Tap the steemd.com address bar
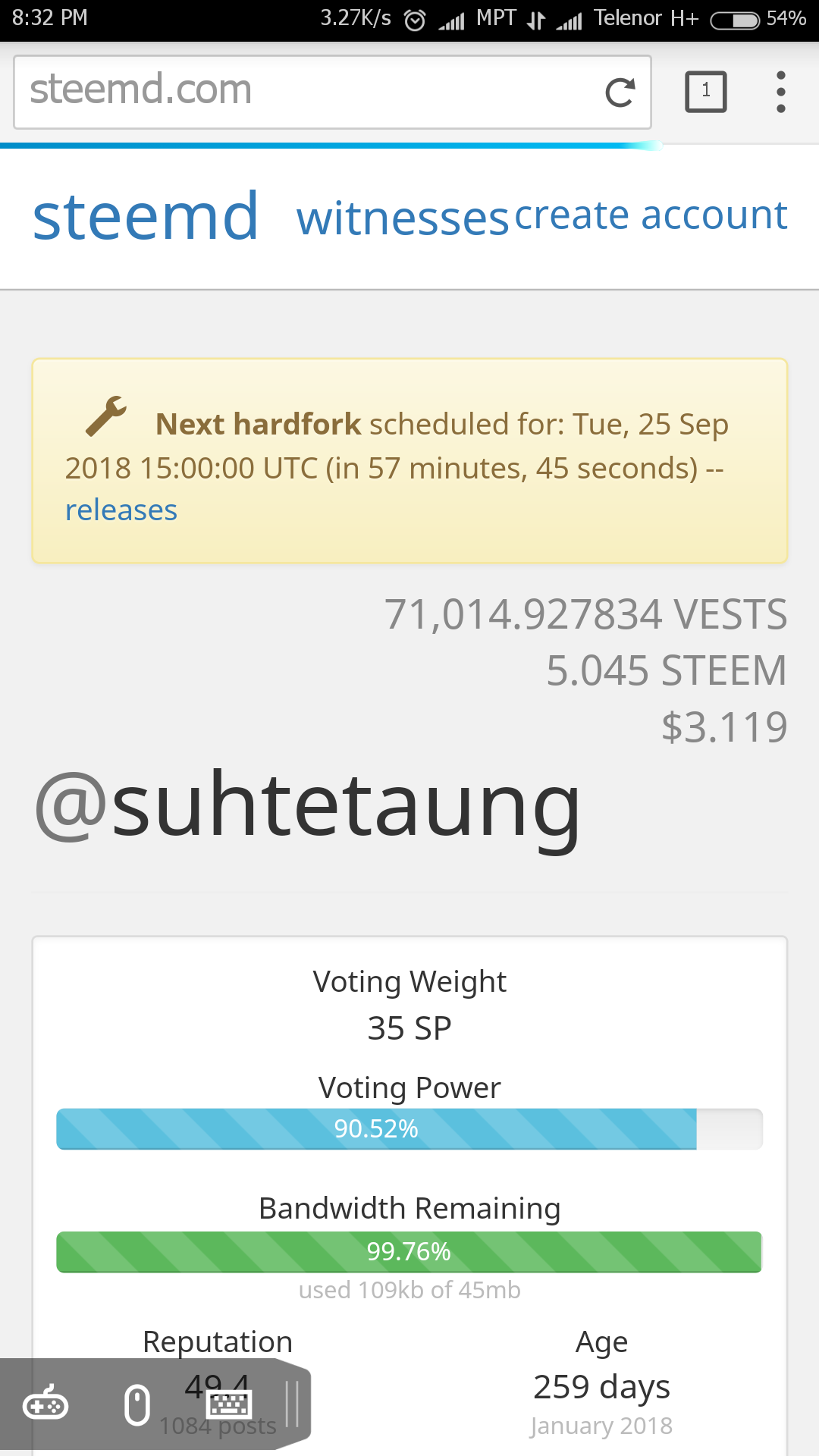819x1456 pixels. click(303, 92)
